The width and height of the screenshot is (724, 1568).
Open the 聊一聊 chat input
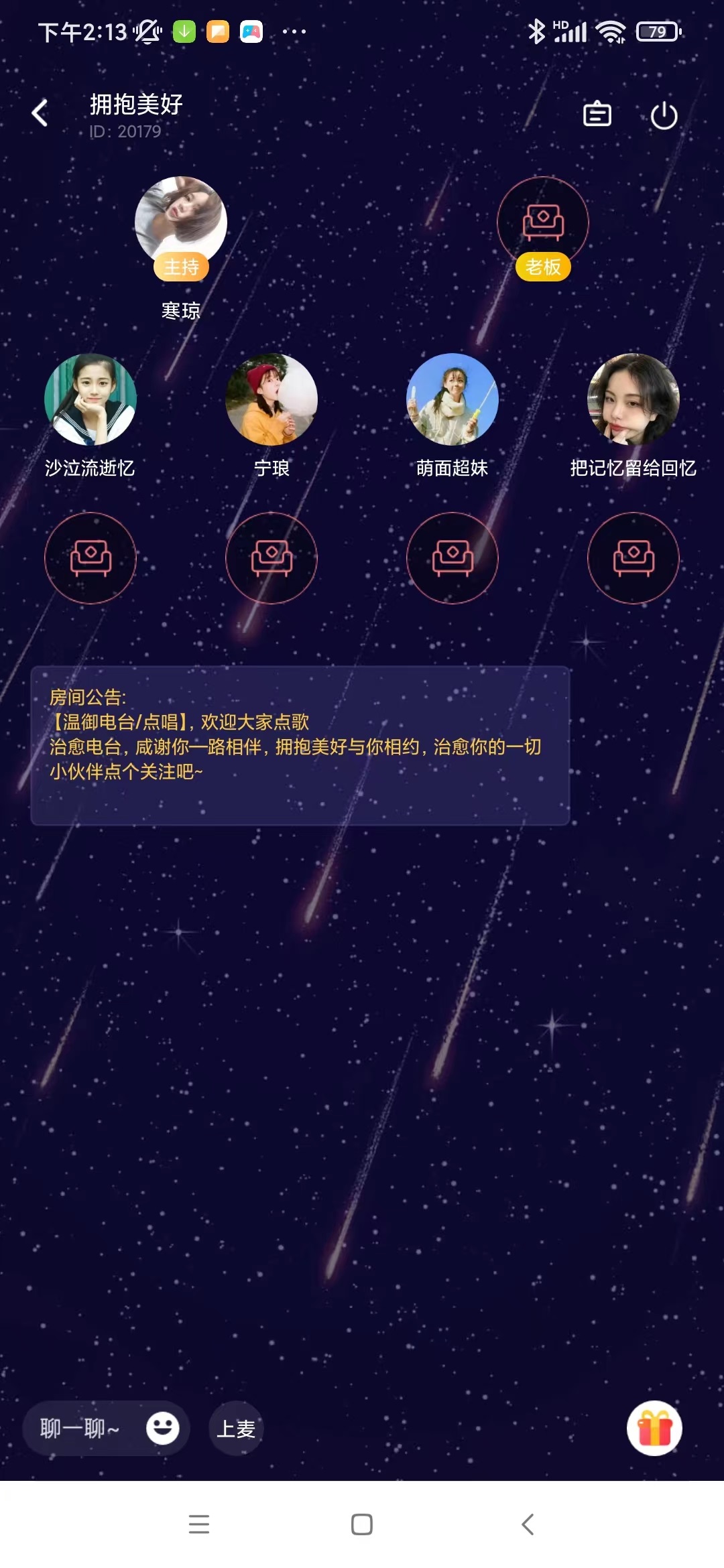click(x=80, y=1429)
